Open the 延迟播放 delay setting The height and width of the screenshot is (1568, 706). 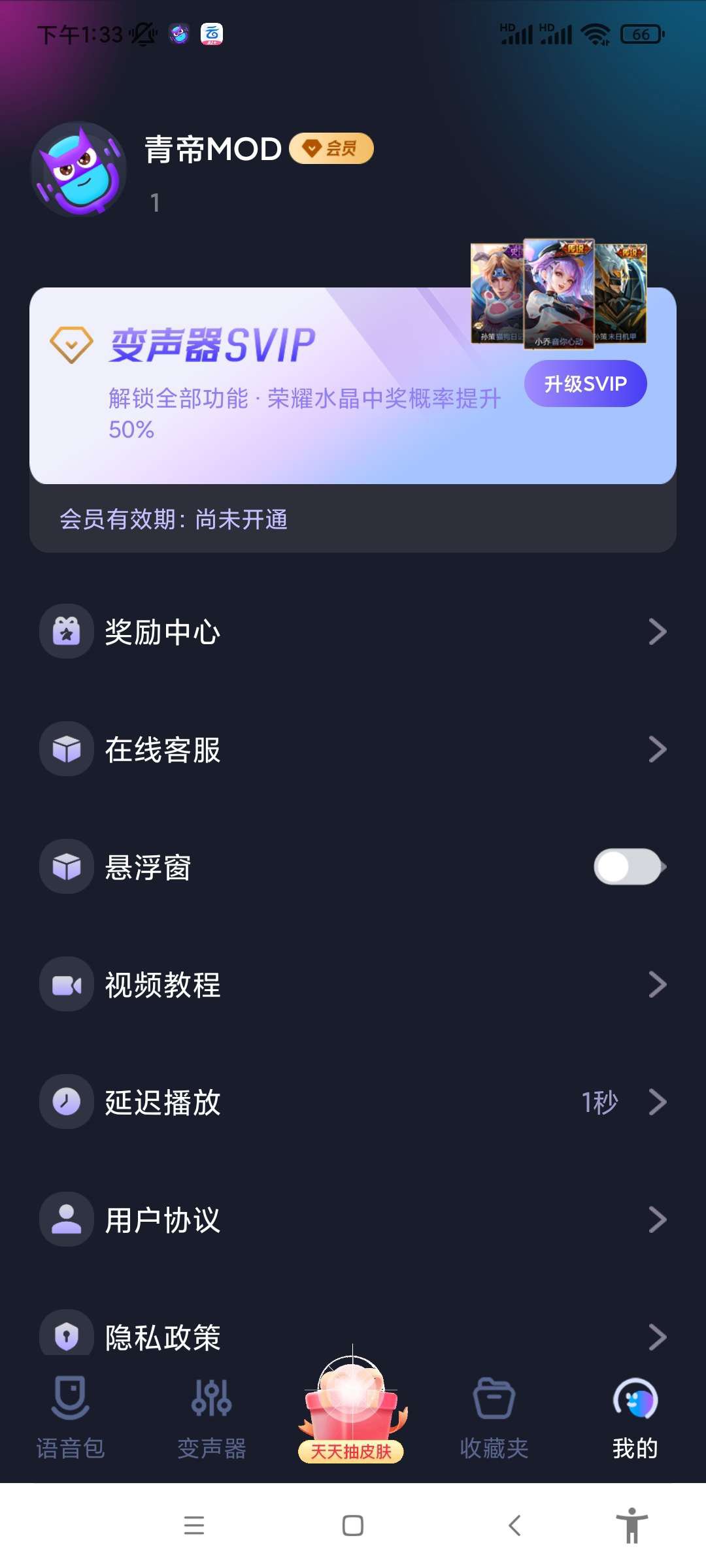click(x=353, y=1102)
